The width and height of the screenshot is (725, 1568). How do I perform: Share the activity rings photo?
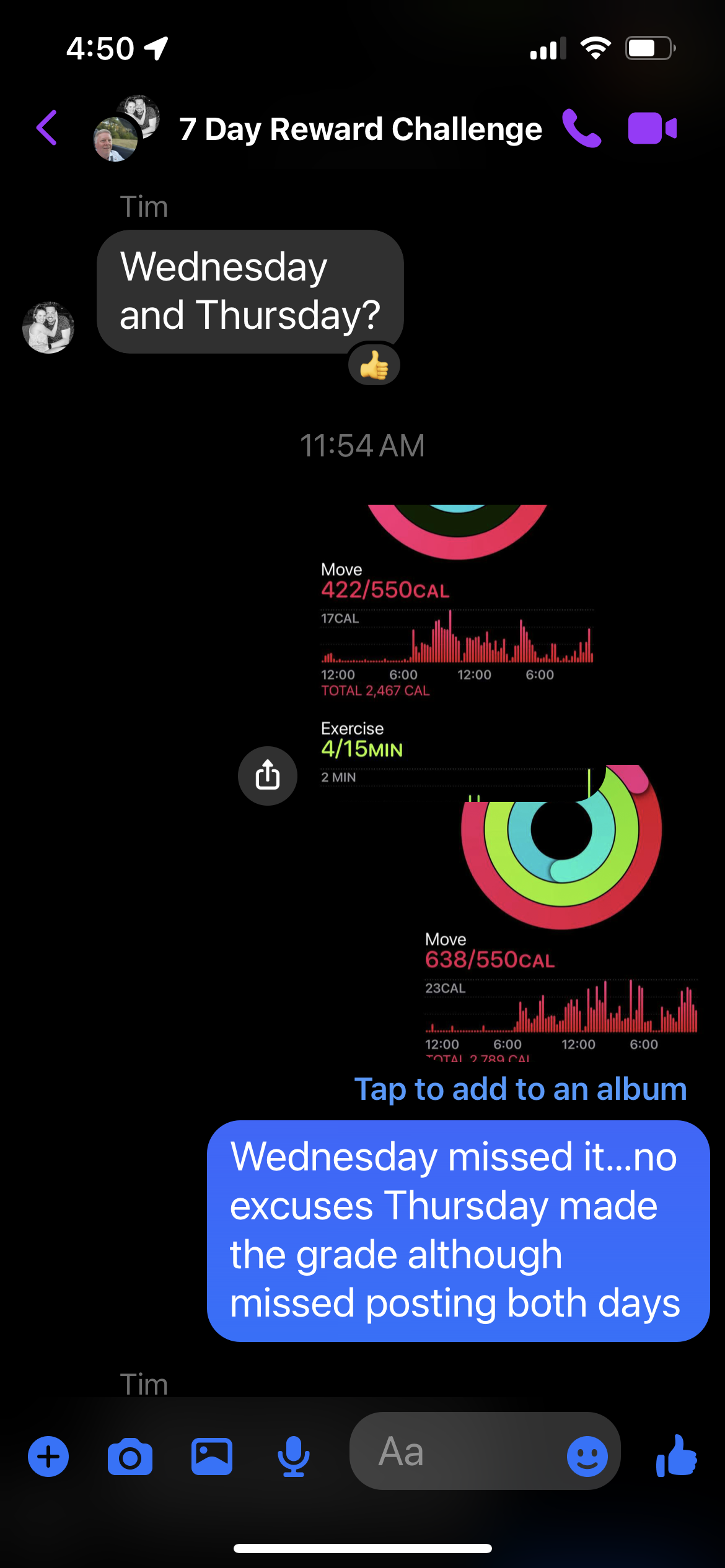coord(267,775)
